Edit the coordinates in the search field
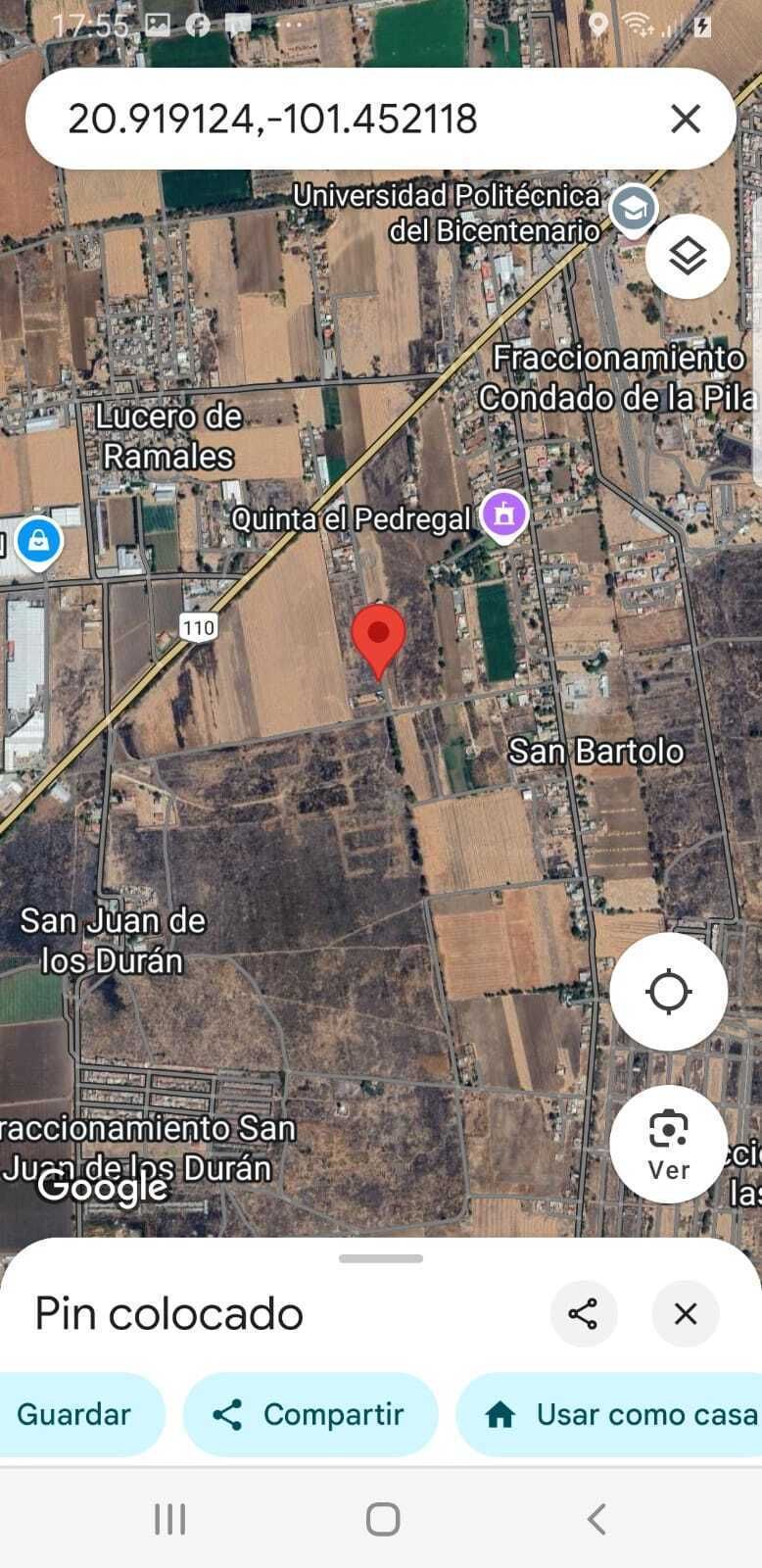Image resolution: width=762 pixels, height=1568 pixels. pos(294,120)
